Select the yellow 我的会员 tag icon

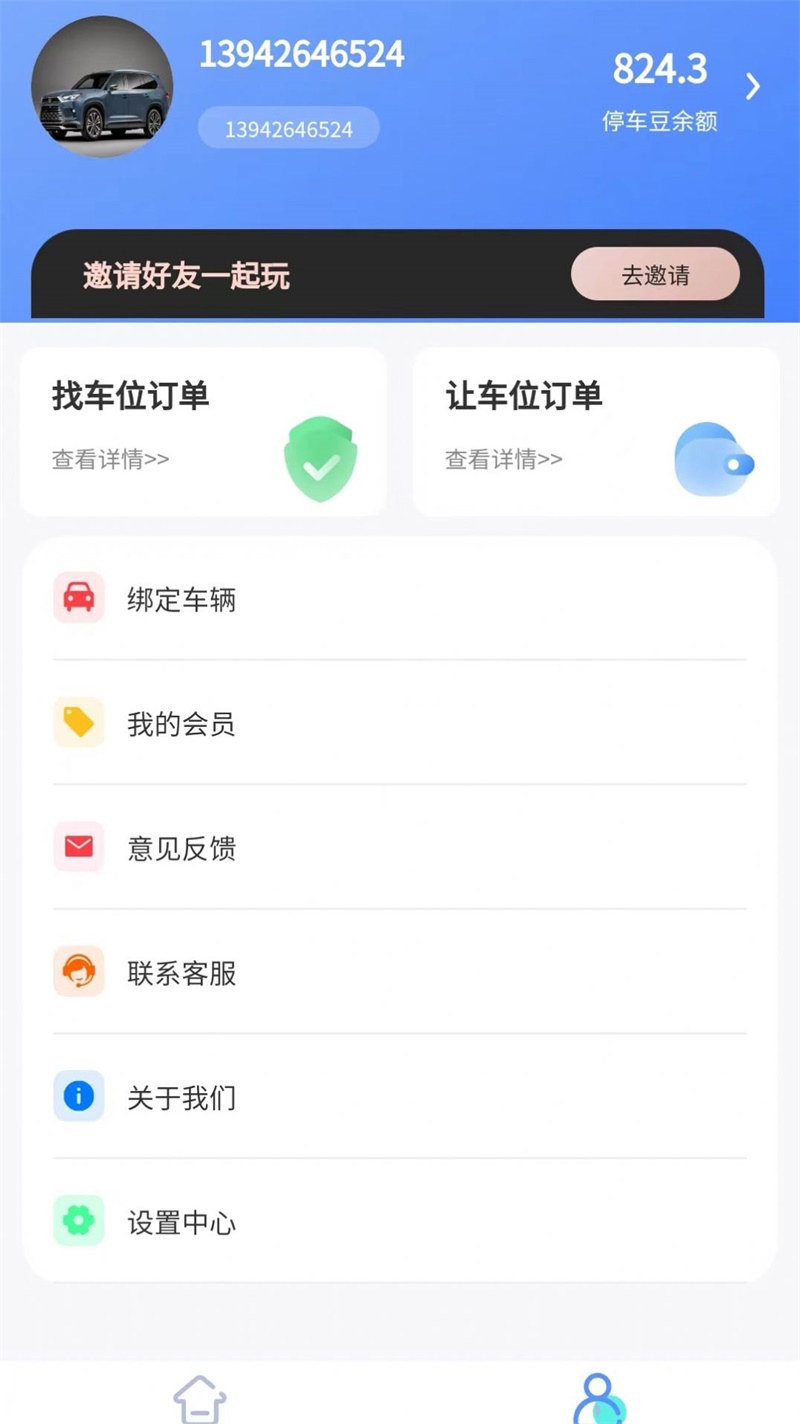point(79,722)
